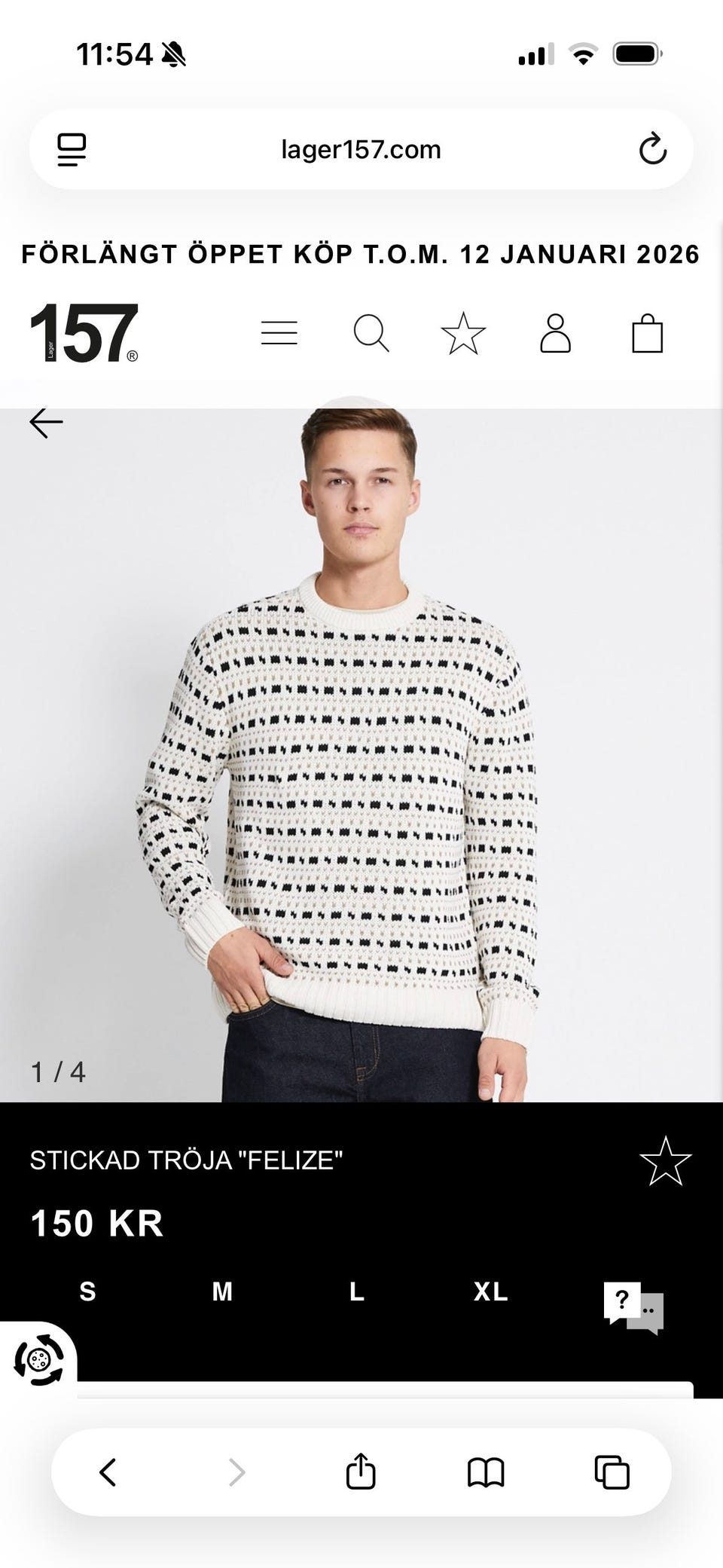
Task: Open the hamburger menu
Action: (279, 333)
